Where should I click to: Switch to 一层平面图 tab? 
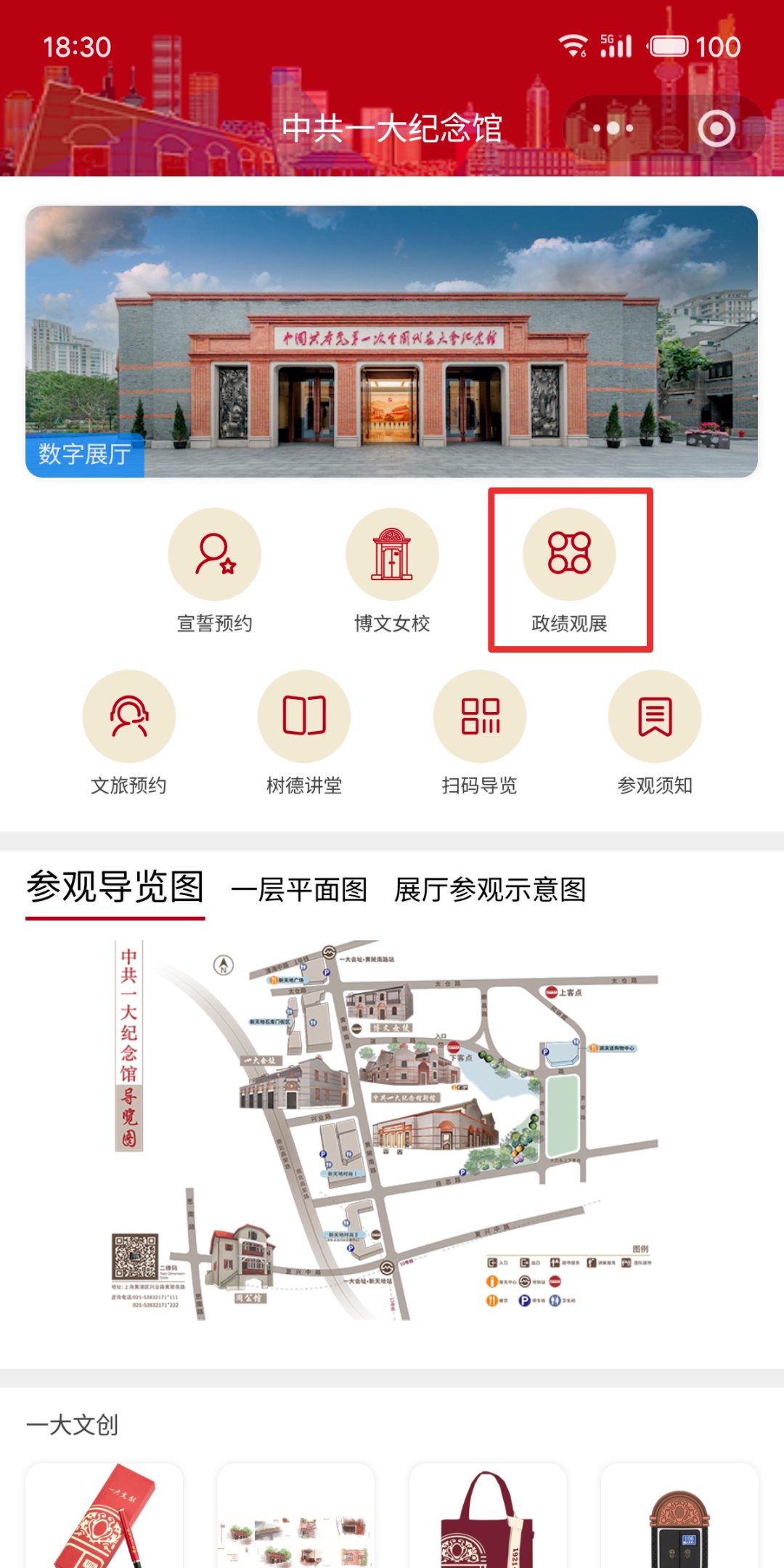(x=299, y=890)
